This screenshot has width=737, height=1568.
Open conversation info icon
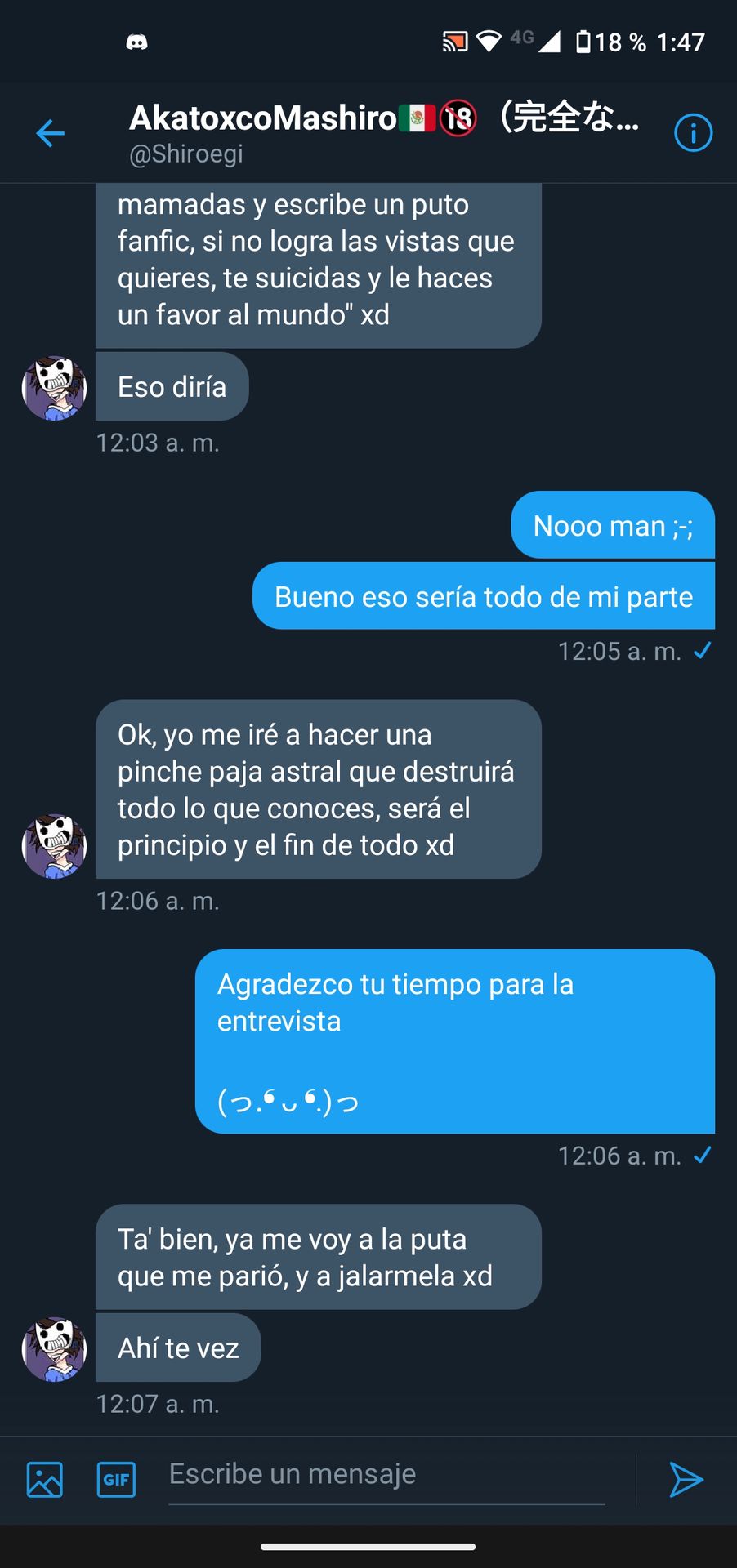point(693,133)
